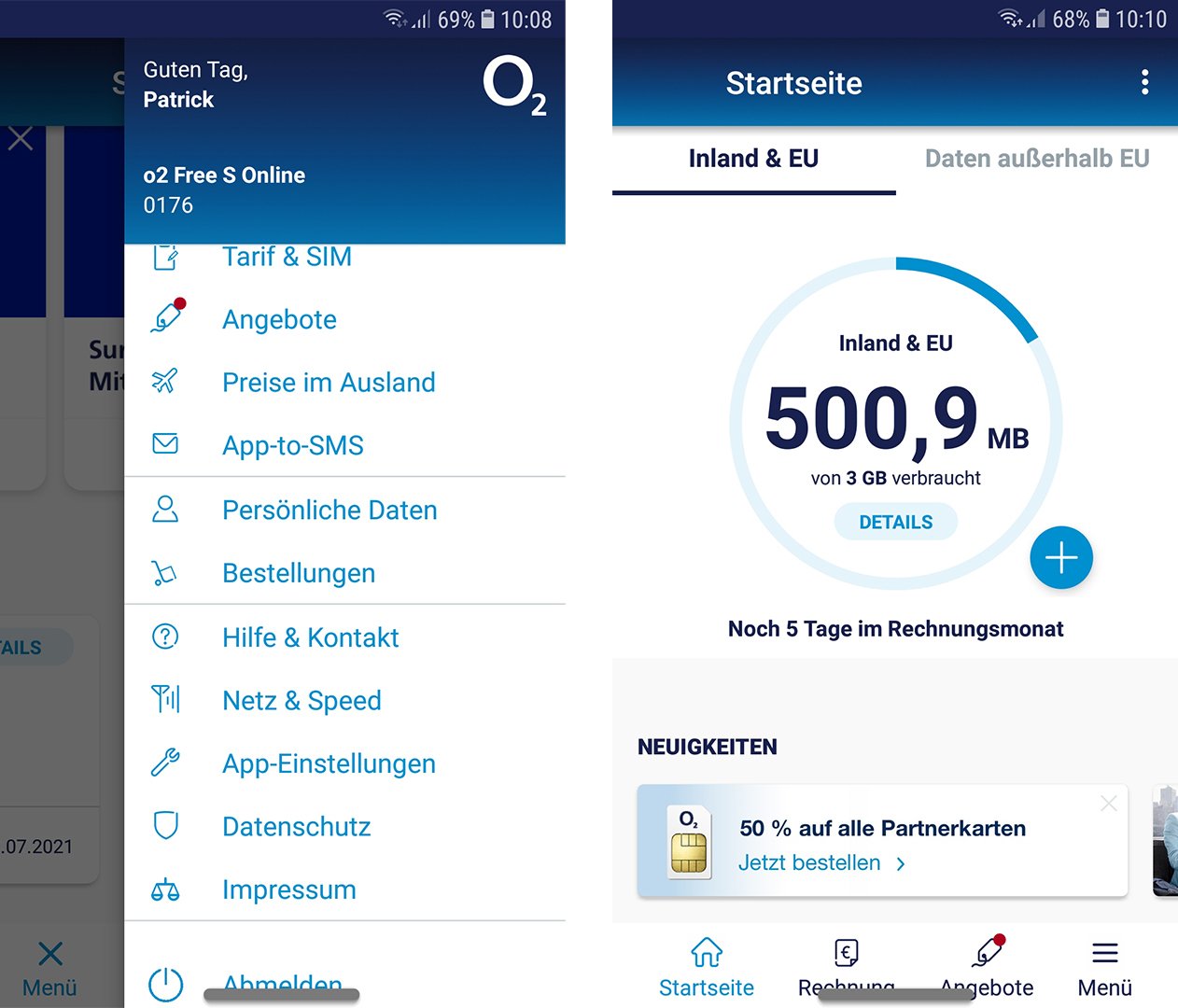Image resolution: width=1178 pixels, height=1008 pixels.
Task: Dismiss the Partnerkarten news card
Action: click(x=1108, y=804)
